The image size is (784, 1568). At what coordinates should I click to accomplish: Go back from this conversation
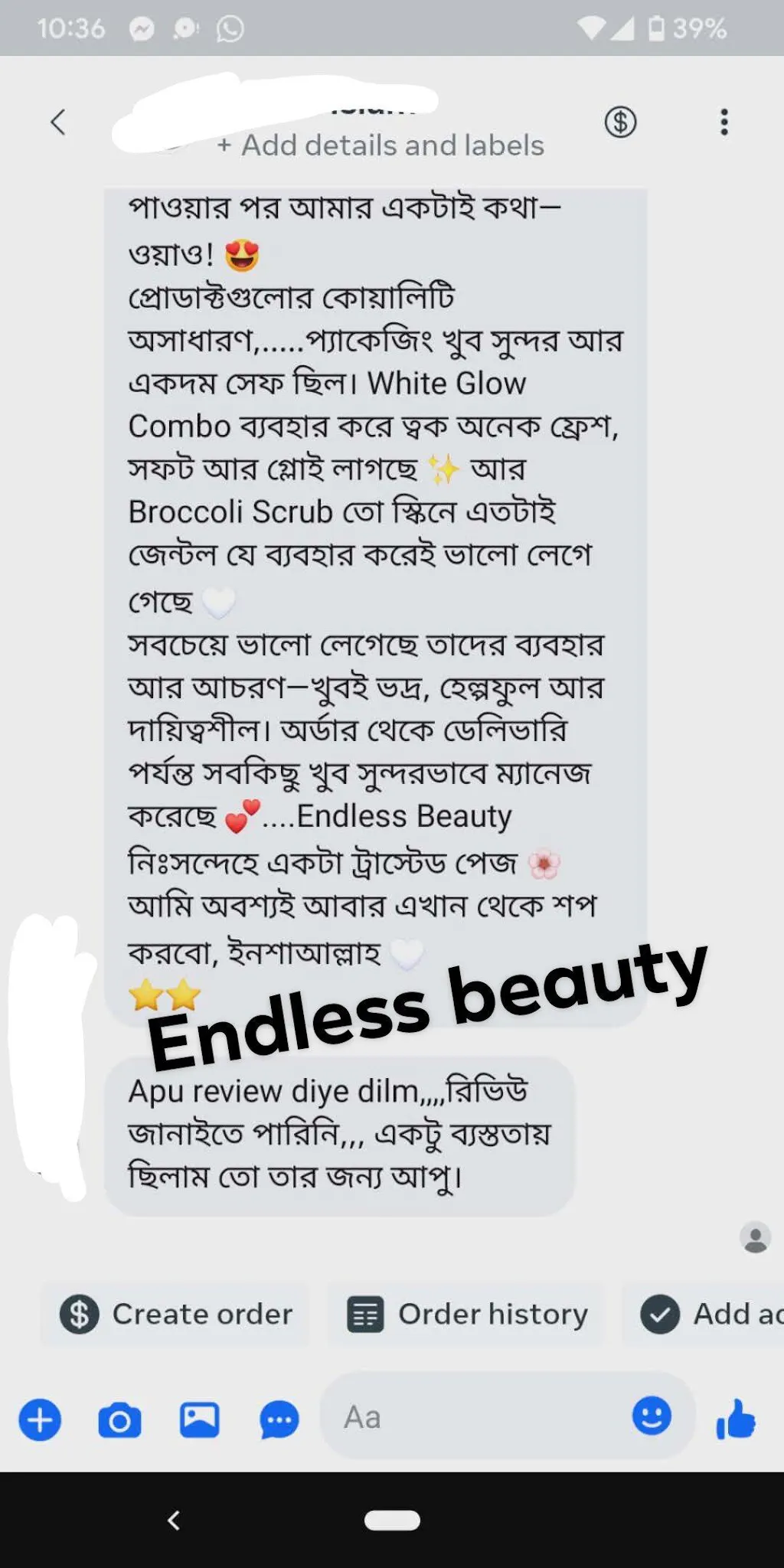click(x=58, y=122)
